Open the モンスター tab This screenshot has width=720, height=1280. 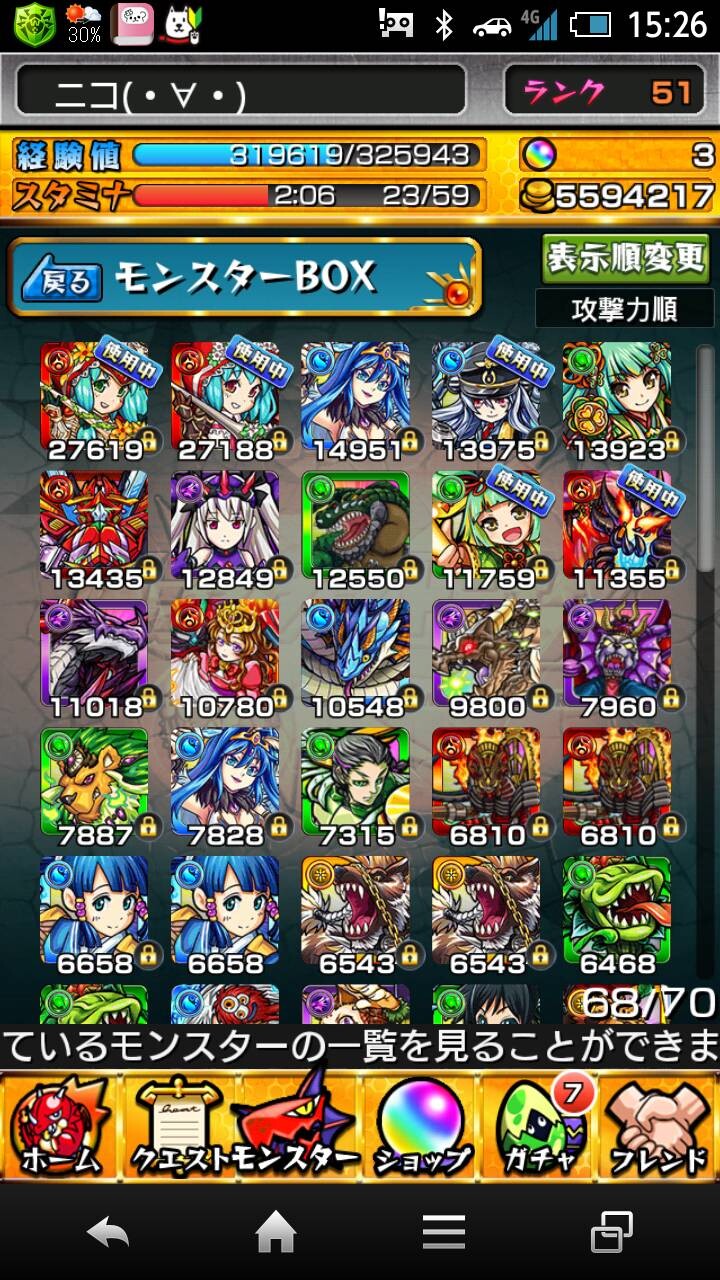(x=298, y=1128)
